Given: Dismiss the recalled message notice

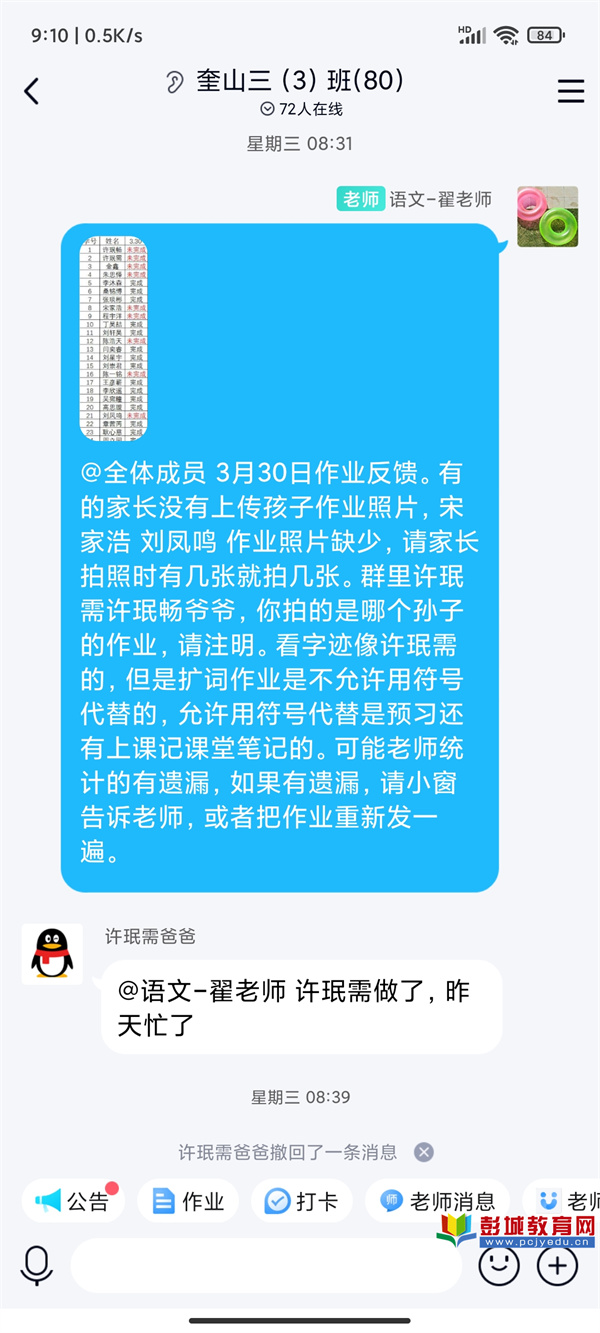Looking at the screenshot, I should (x=424, y=1152).
